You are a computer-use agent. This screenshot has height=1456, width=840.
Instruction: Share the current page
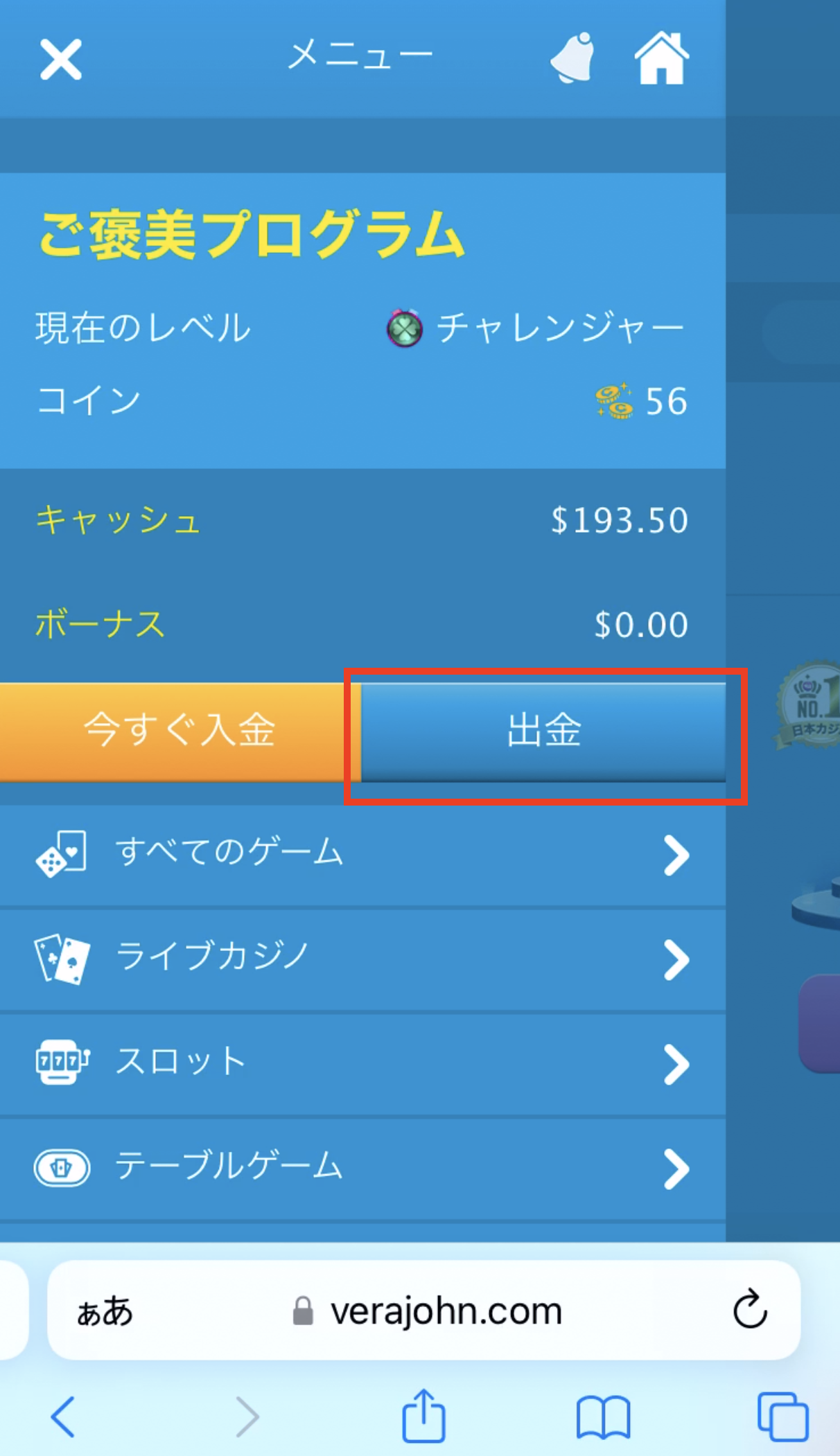point(423,1415)
